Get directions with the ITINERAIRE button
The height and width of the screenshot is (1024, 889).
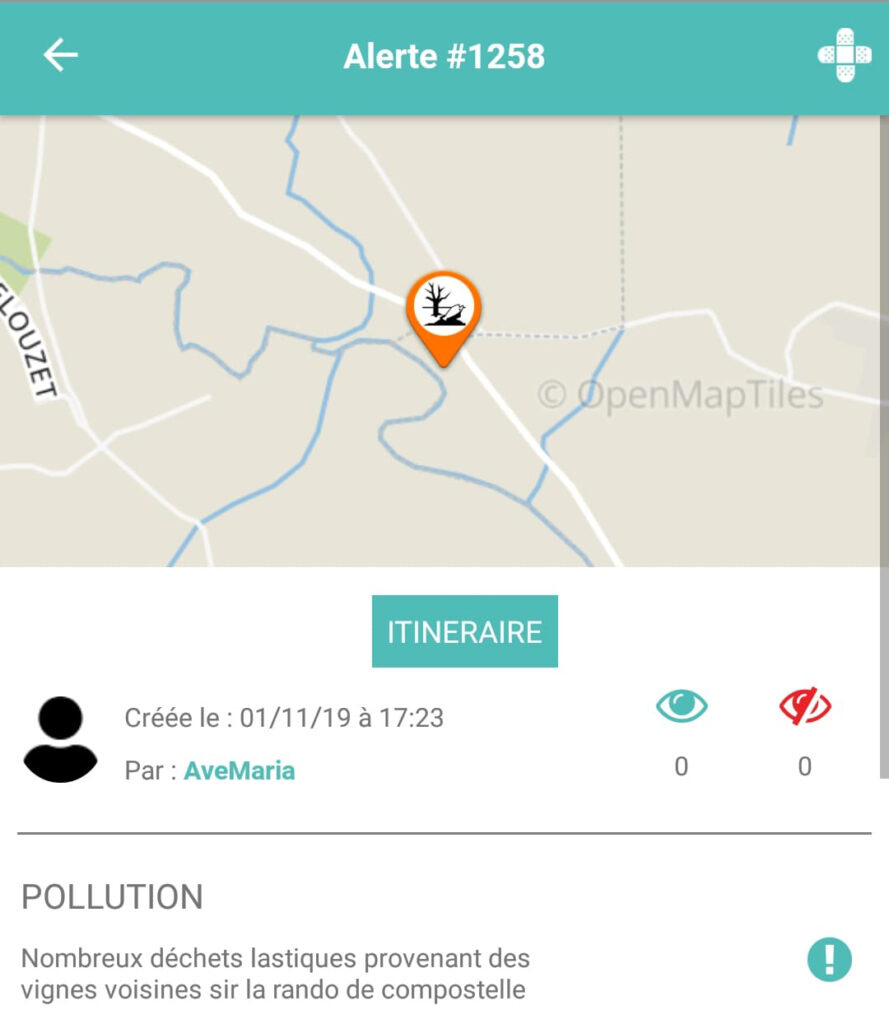tap(465, 632)
